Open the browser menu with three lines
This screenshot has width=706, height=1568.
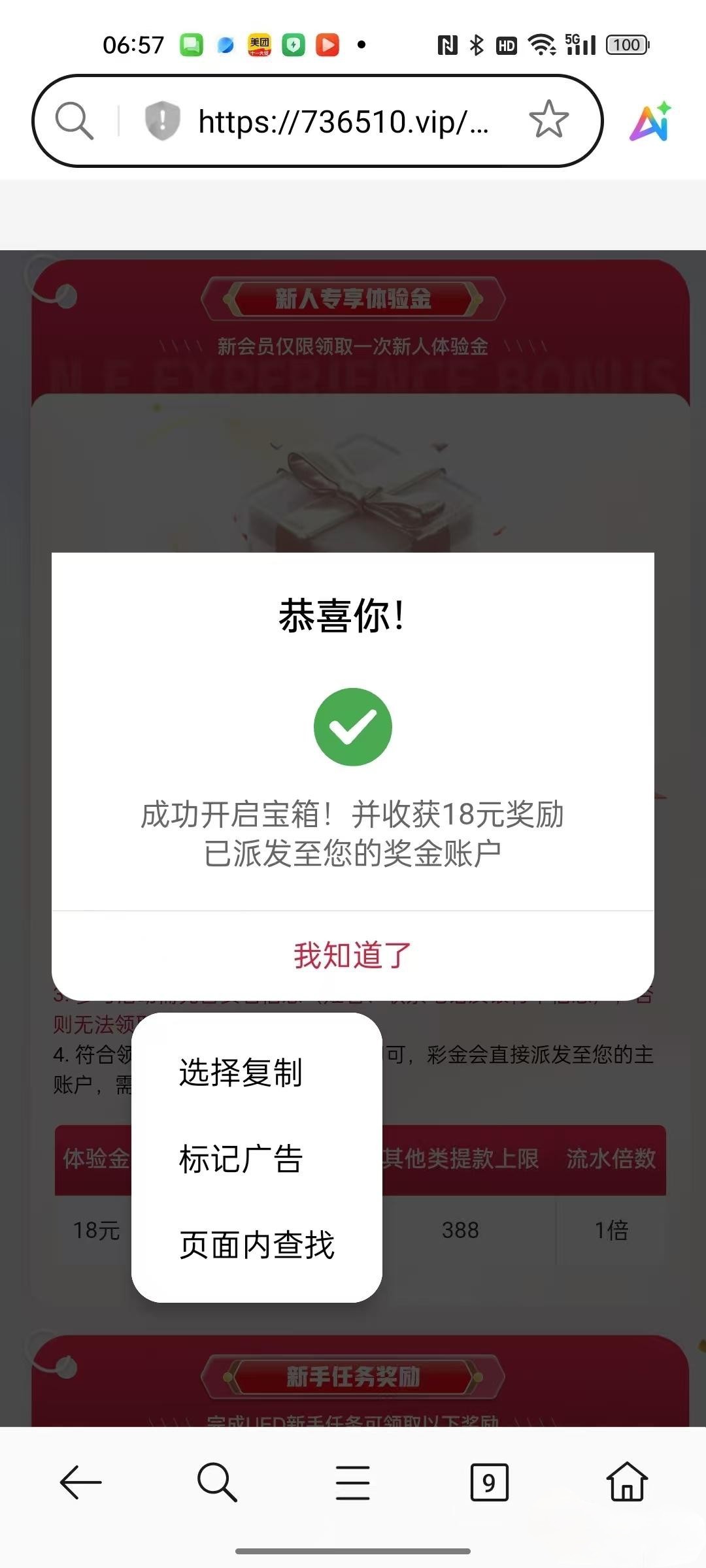point(352,1482)
